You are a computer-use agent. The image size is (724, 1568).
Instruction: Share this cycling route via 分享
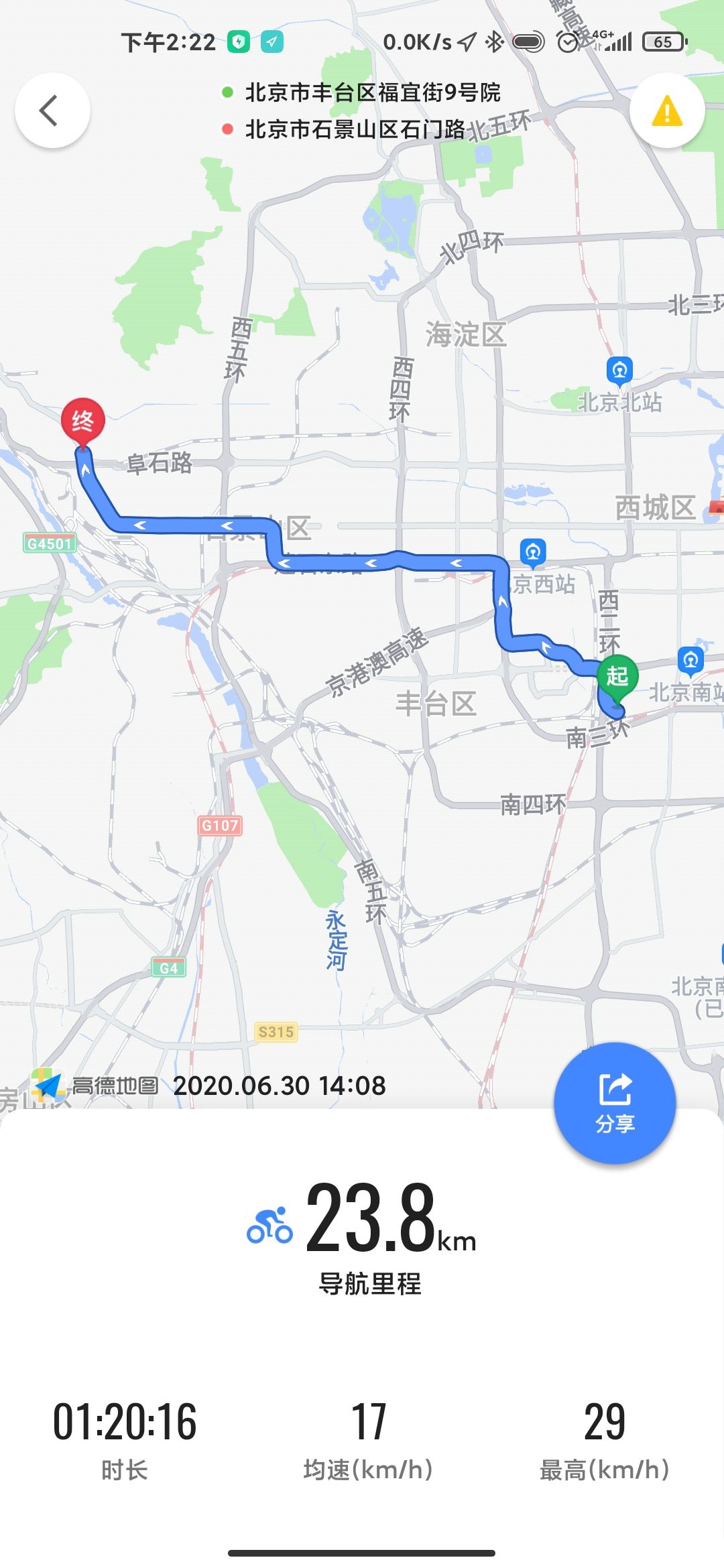click(x=615, y=1102)
